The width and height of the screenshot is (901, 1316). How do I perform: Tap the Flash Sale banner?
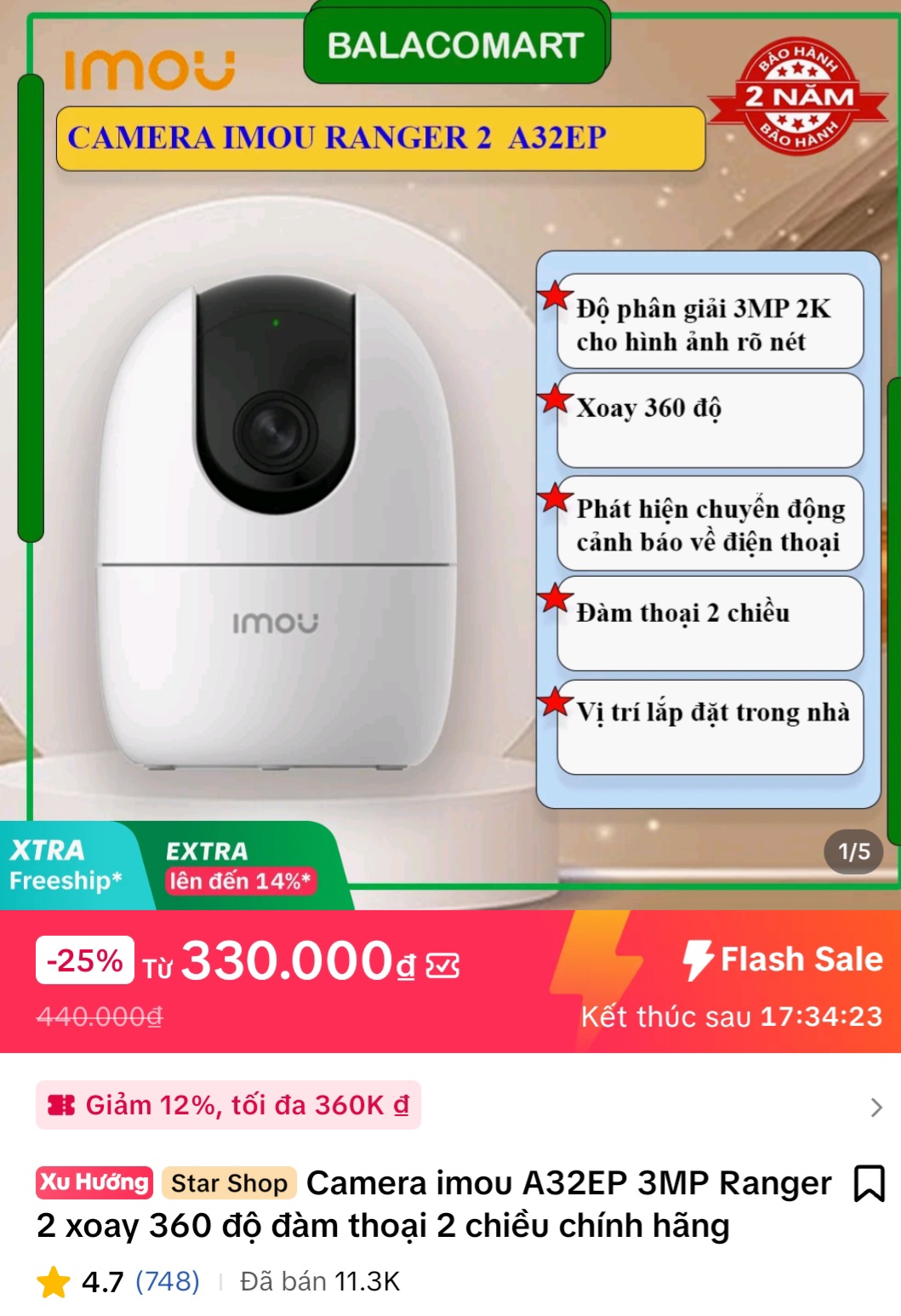(x=783, y=960)
